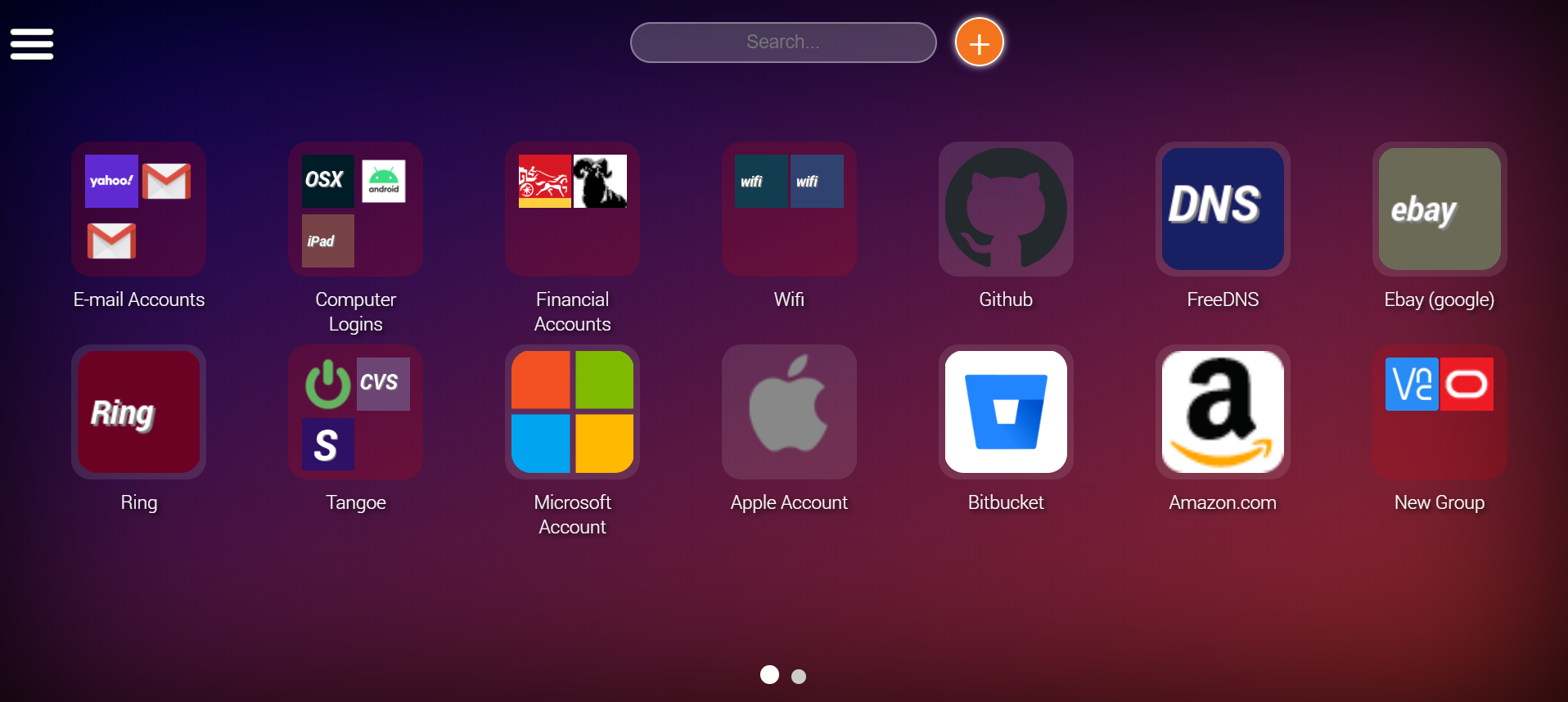Open the Ring entry
1568x702 pixels.
coord(138,412)
